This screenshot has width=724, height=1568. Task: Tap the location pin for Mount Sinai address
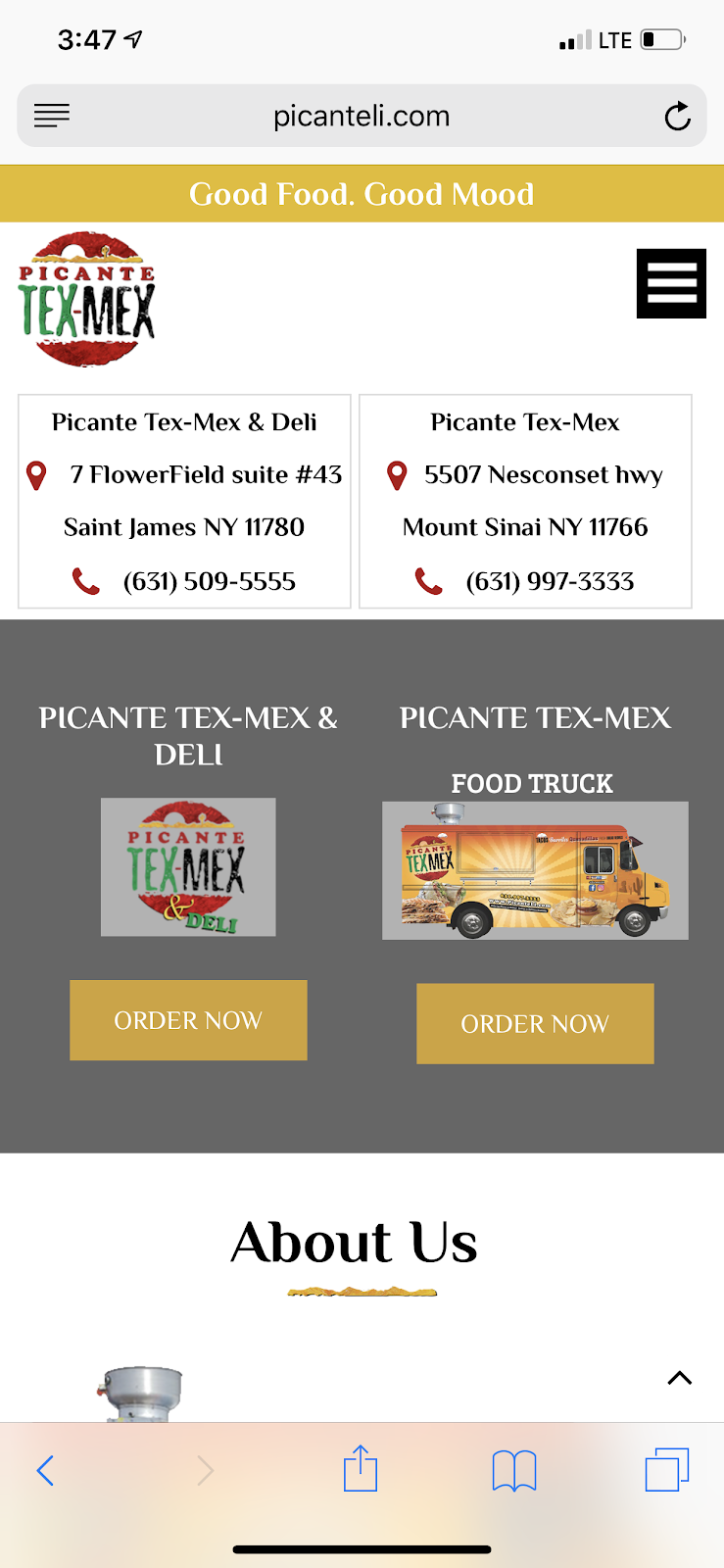(x=397, y=474)
